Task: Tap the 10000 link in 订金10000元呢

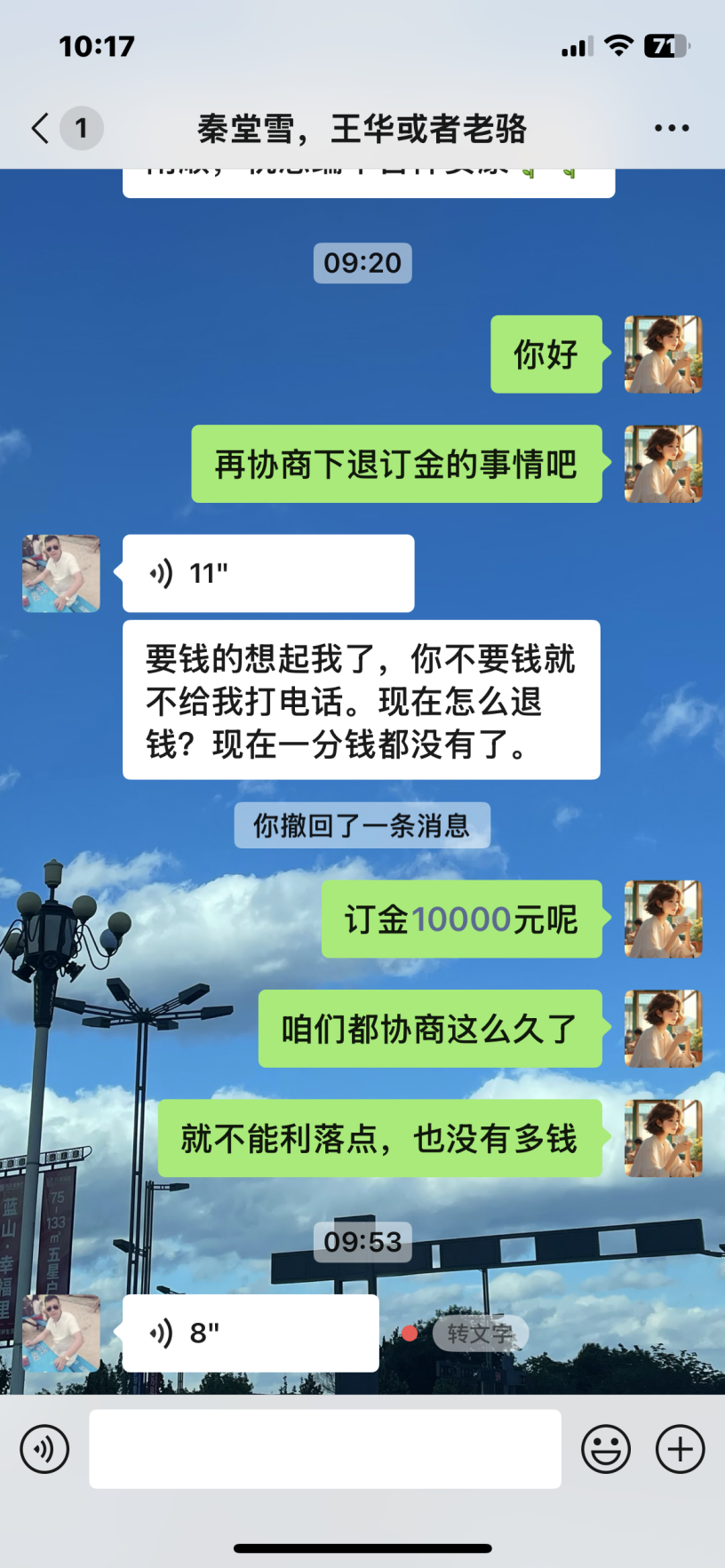Action: point(461,919)
